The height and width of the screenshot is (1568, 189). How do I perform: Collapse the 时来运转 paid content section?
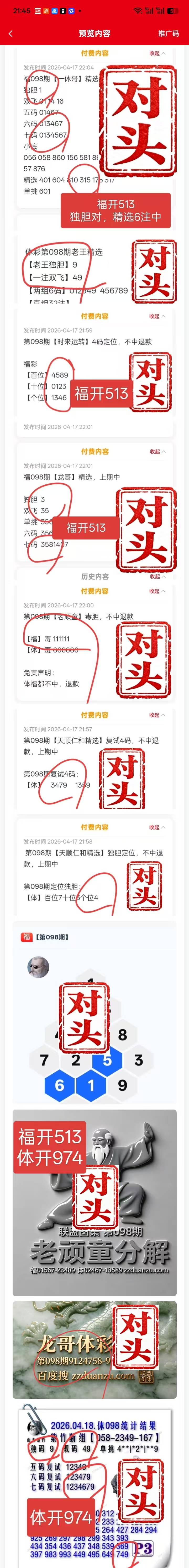(157, 317)
